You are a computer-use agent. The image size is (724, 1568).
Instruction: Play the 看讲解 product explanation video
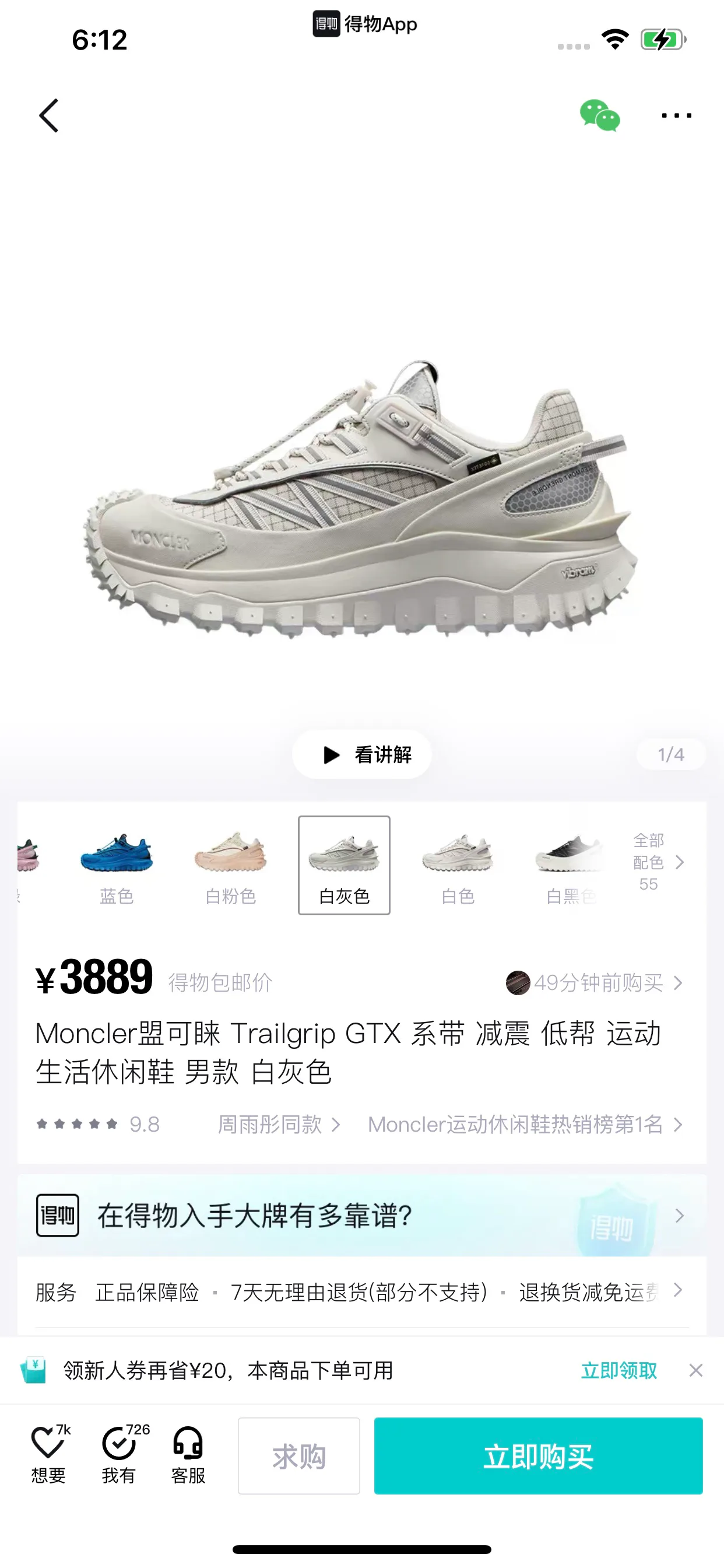362,754
